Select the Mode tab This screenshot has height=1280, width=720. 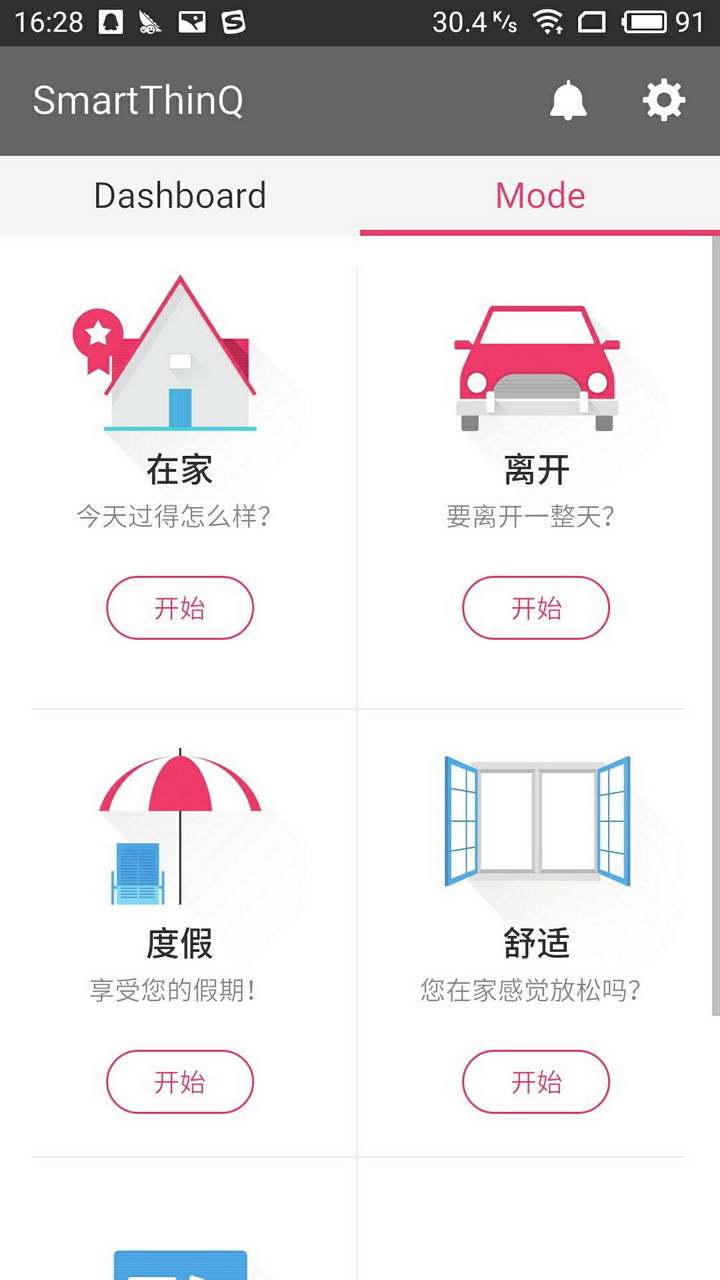click(x=540, y=196)
